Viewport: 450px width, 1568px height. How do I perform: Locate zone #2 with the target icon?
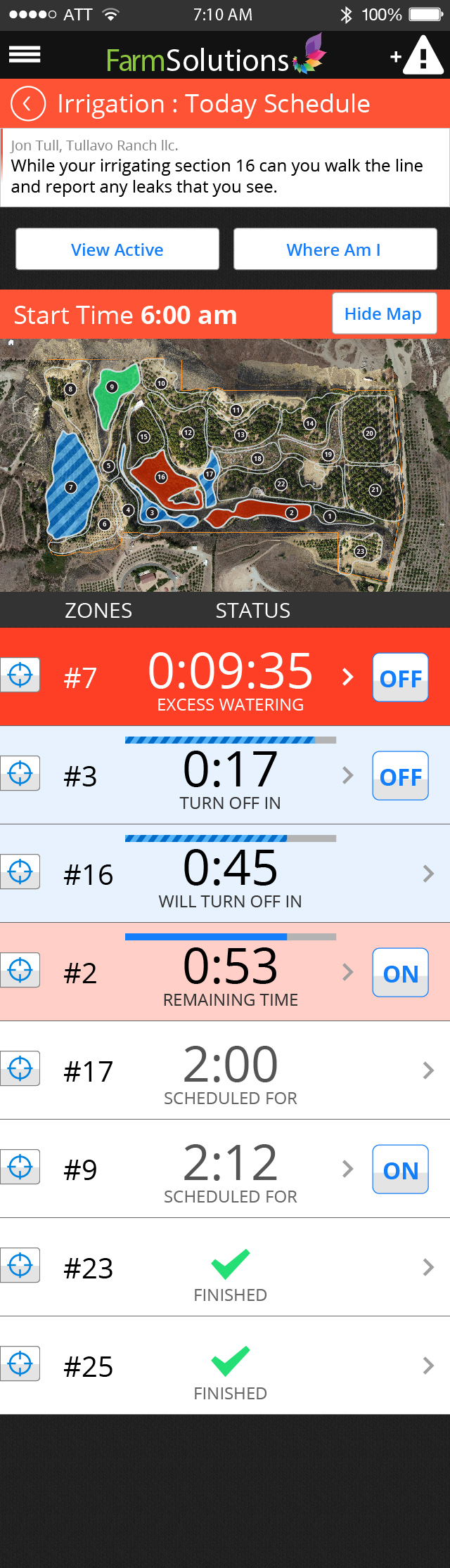click(20, 971)
